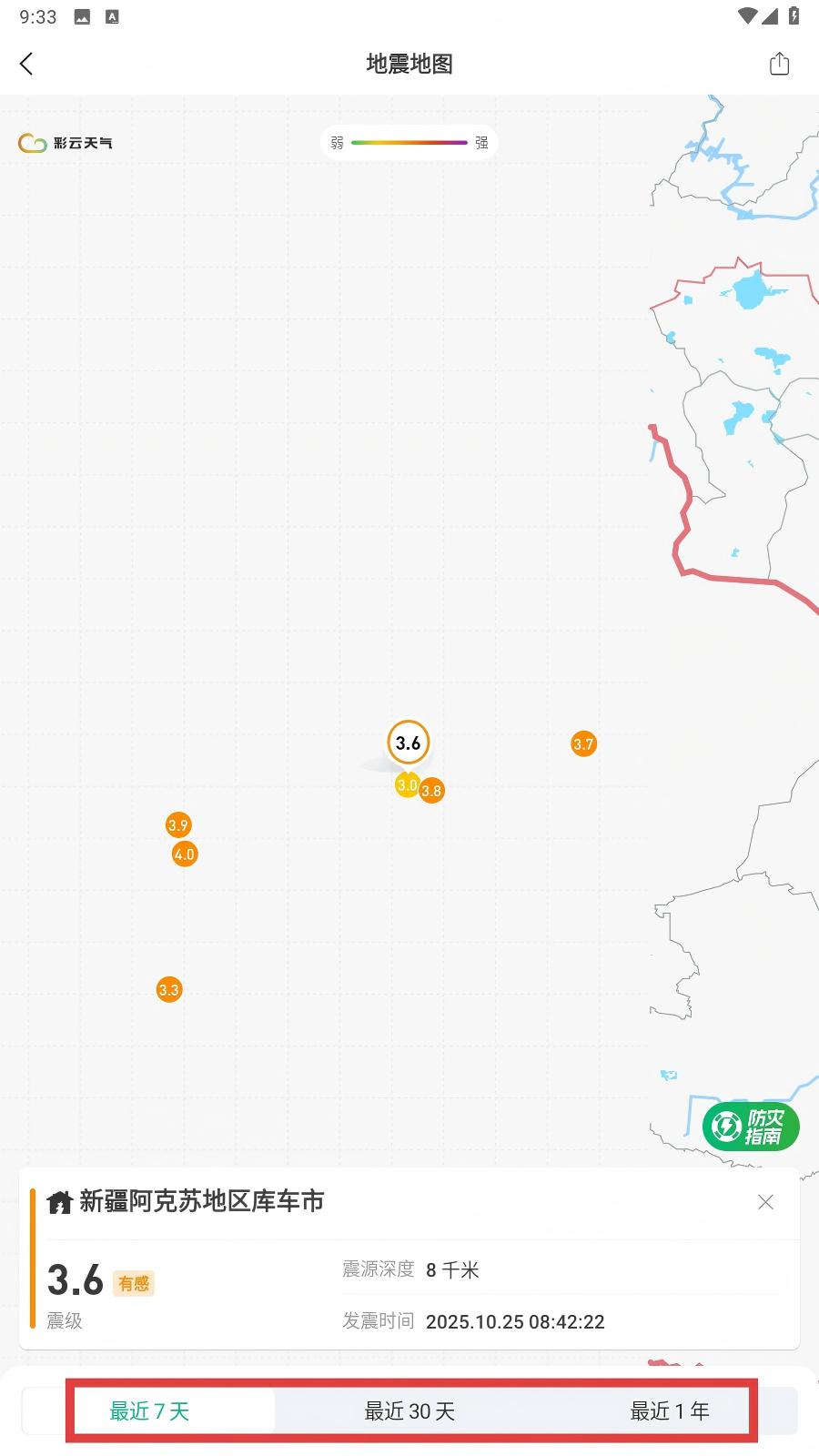The width and height of the screenshot is (819, 1456).
Task: Close the 库车市 earthquake detail card
Action: [765, 1202]
